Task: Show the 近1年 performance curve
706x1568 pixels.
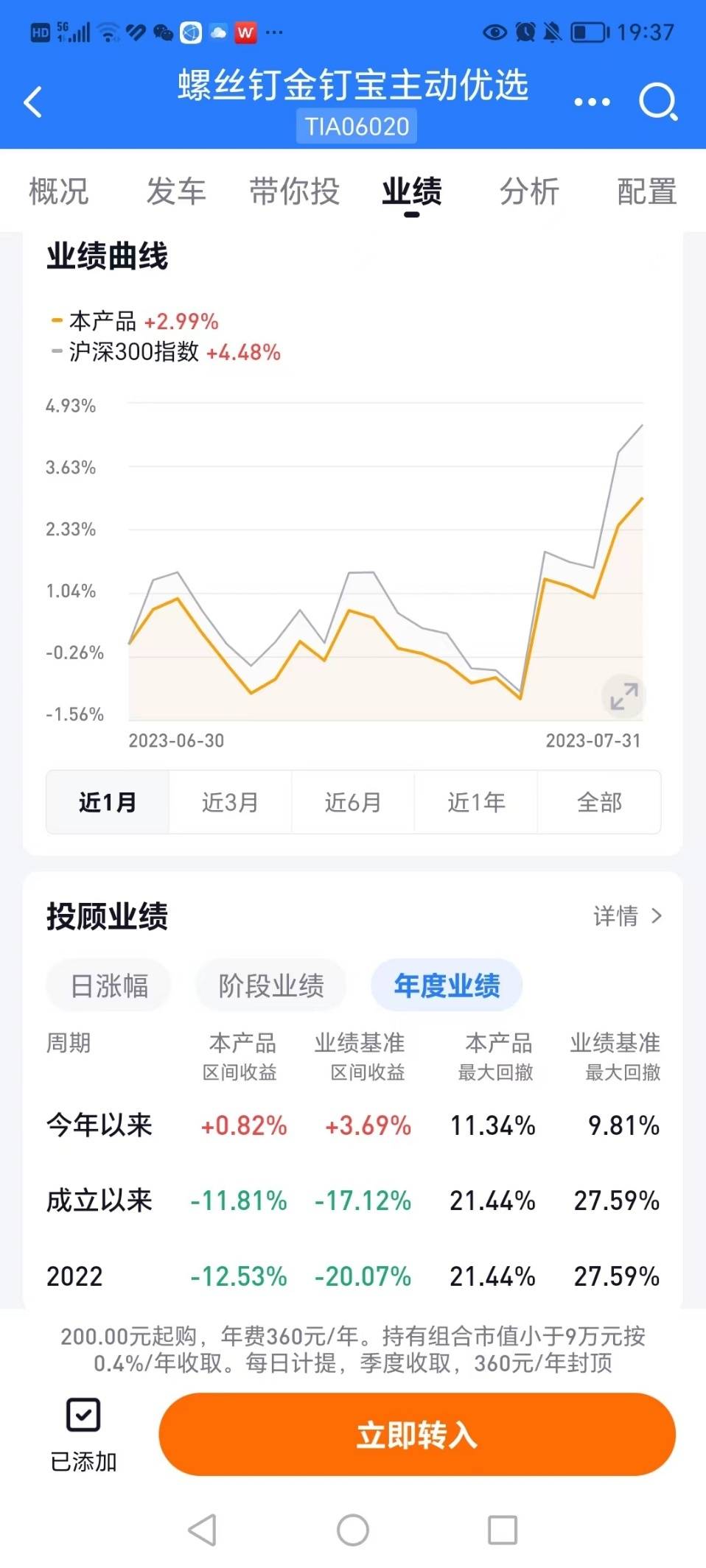Action: pos(476,802)
